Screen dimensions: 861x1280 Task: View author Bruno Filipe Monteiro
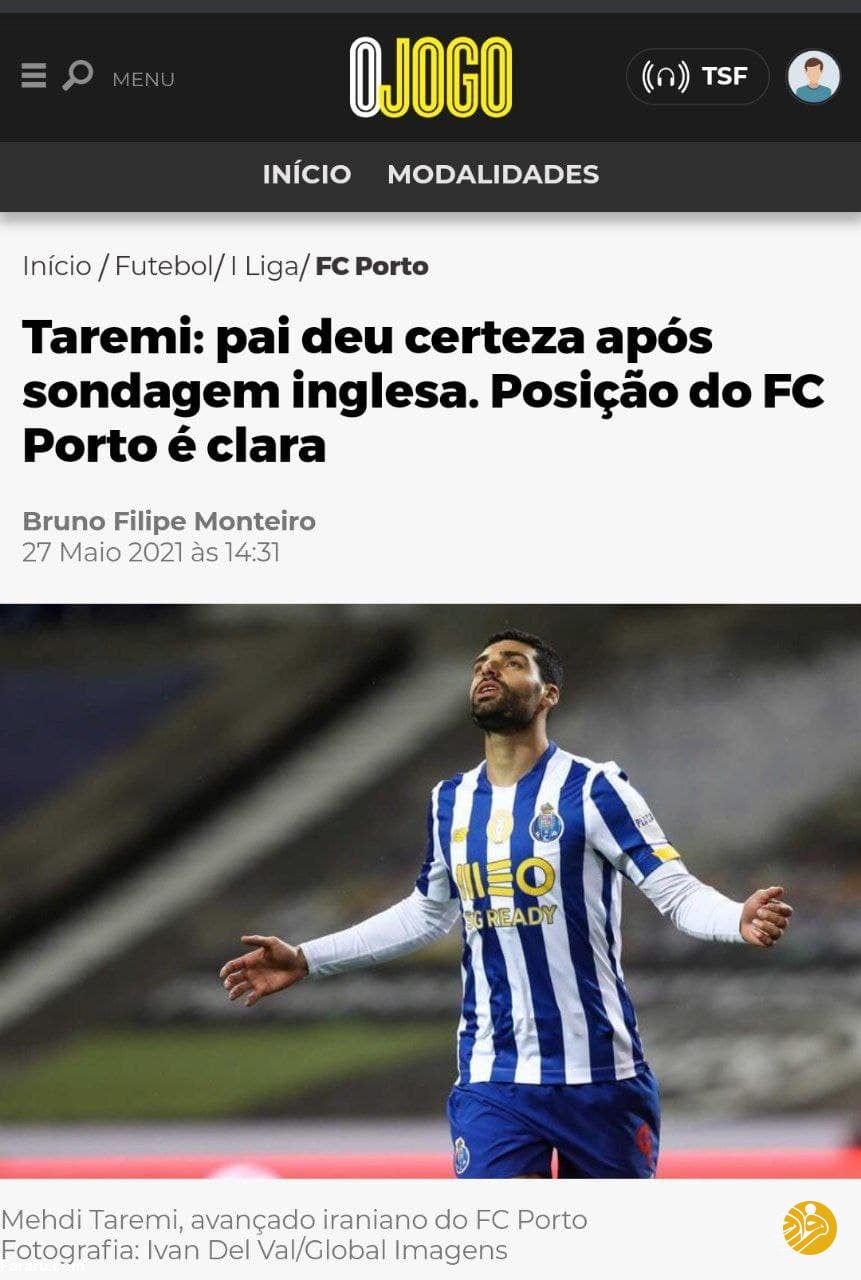click(169, 521)
